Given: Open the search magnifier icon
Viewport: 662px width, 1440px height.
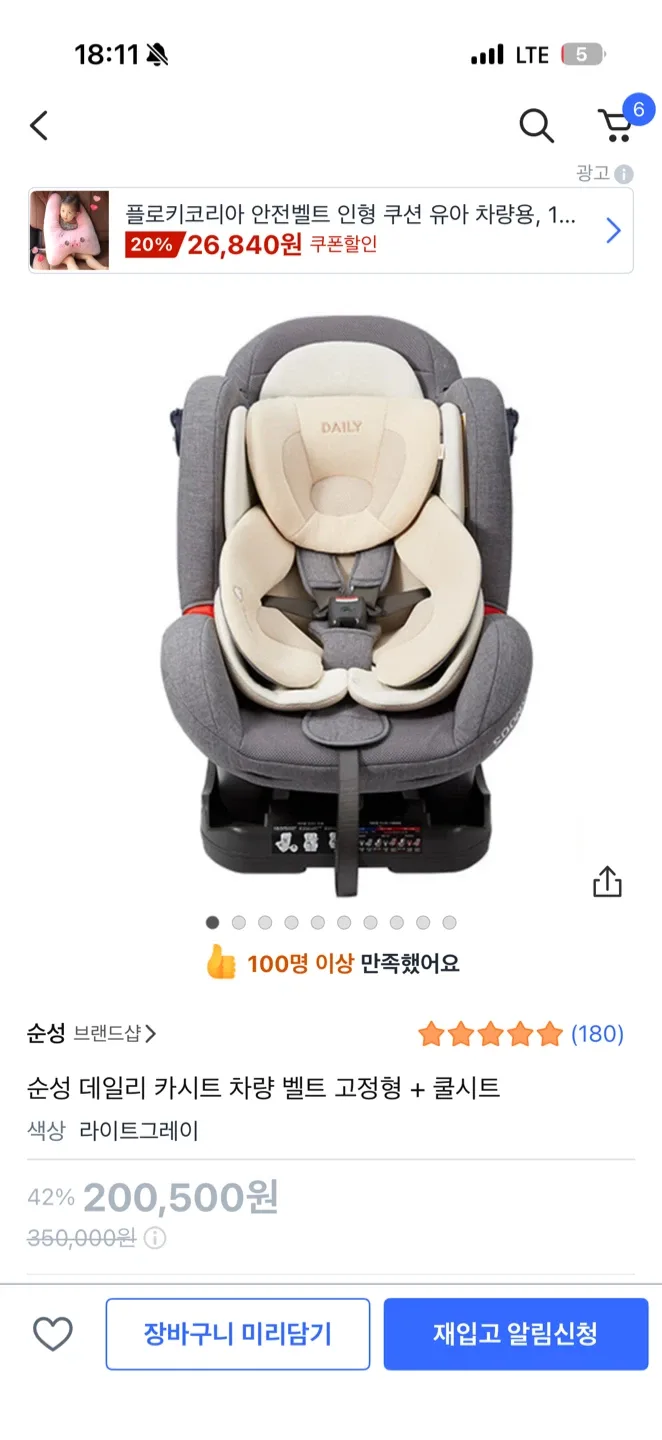Looking at the screenshot, I should point(536,126).
